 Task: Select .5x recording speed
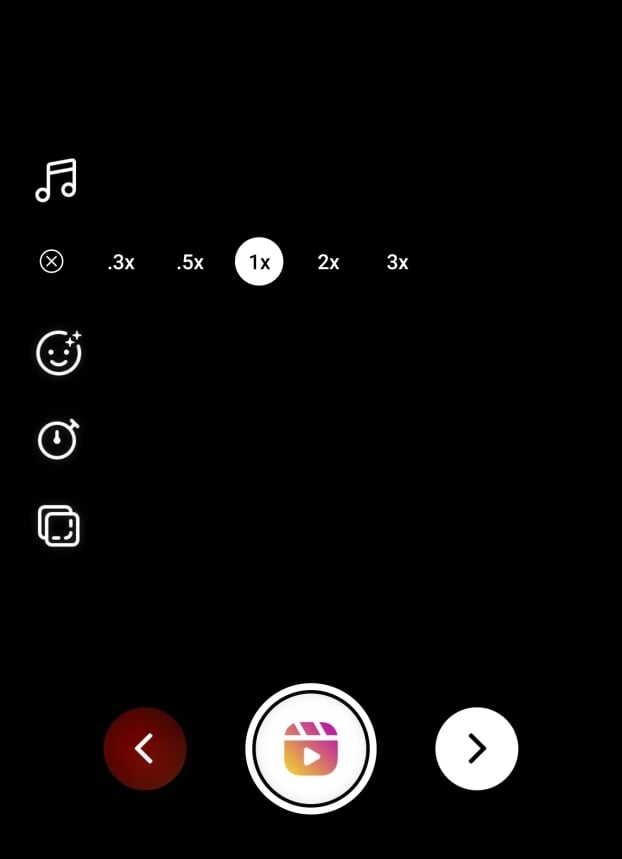click(190, 263)
